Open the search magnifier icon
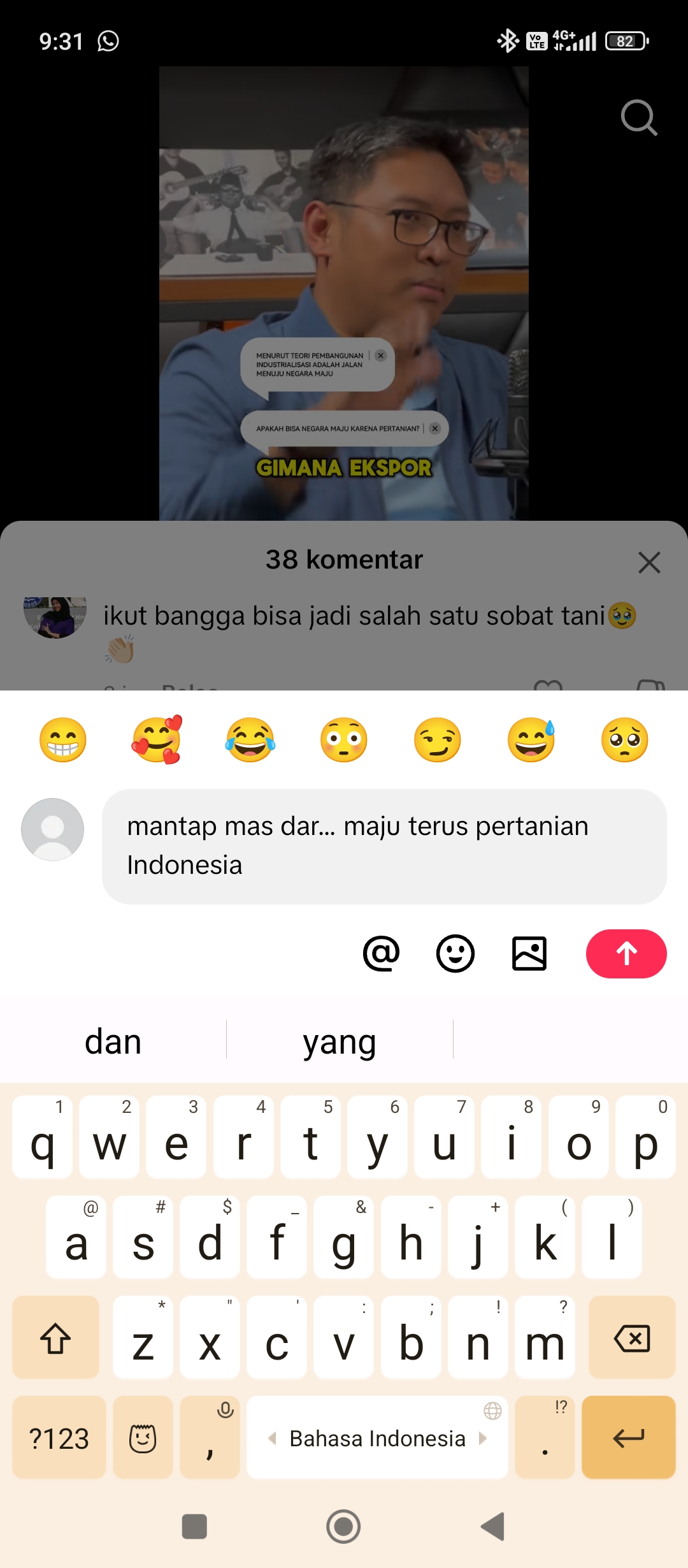This screenshot has width=688, height=1568. (639, 118)
